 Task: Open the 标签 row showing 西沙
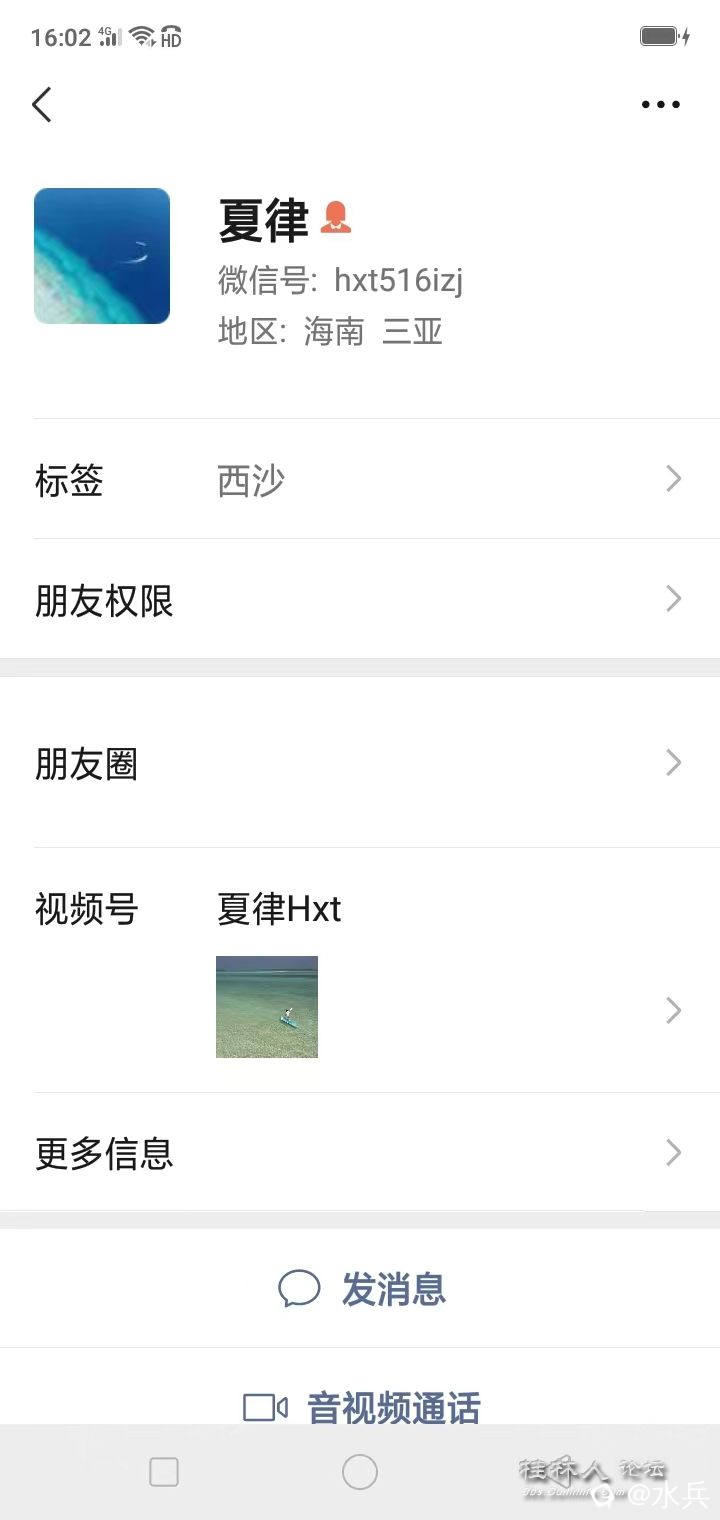(360, 480)
